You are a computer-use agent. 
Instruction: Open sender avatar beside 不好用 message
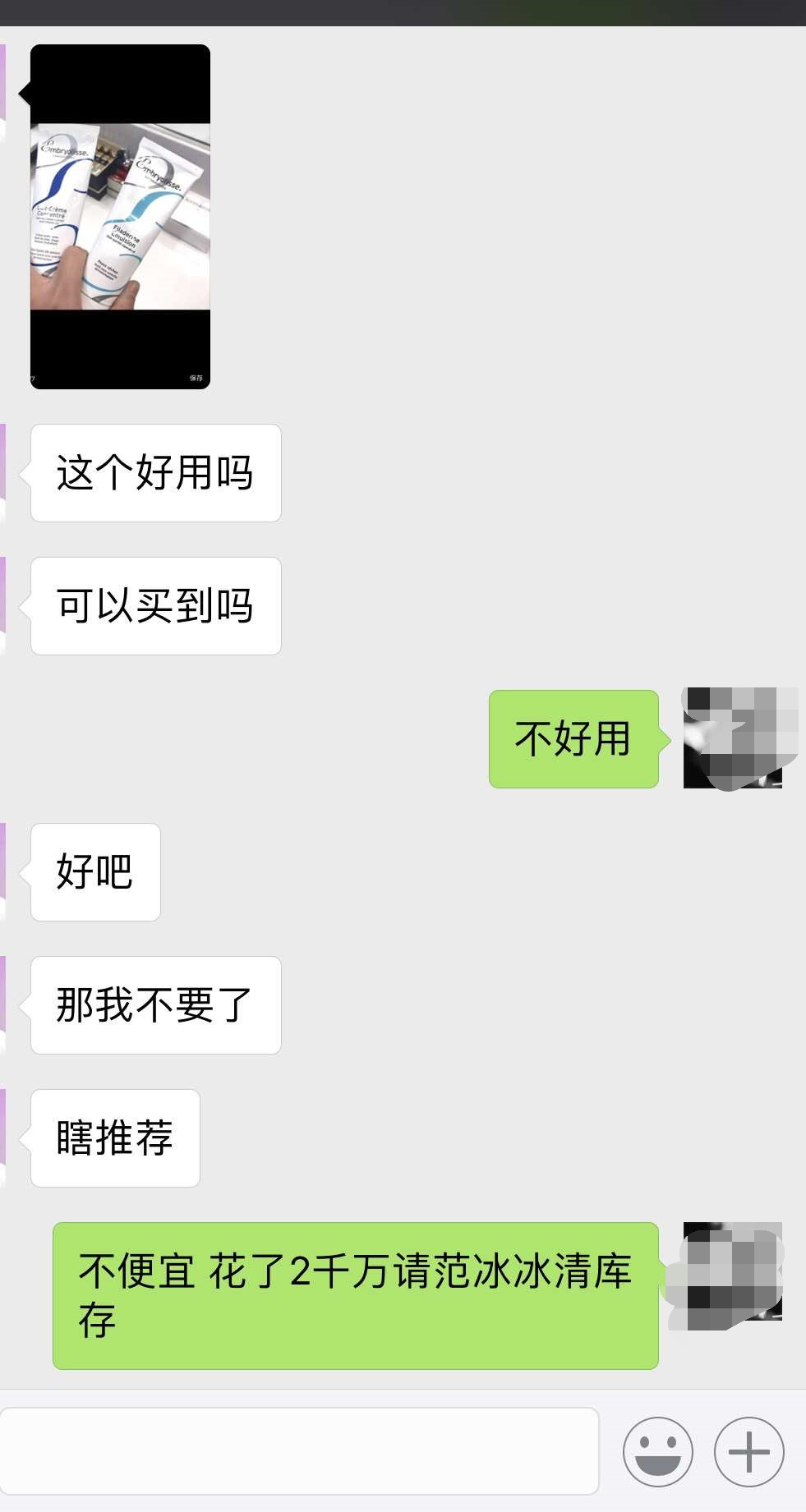tap(733, 738)
